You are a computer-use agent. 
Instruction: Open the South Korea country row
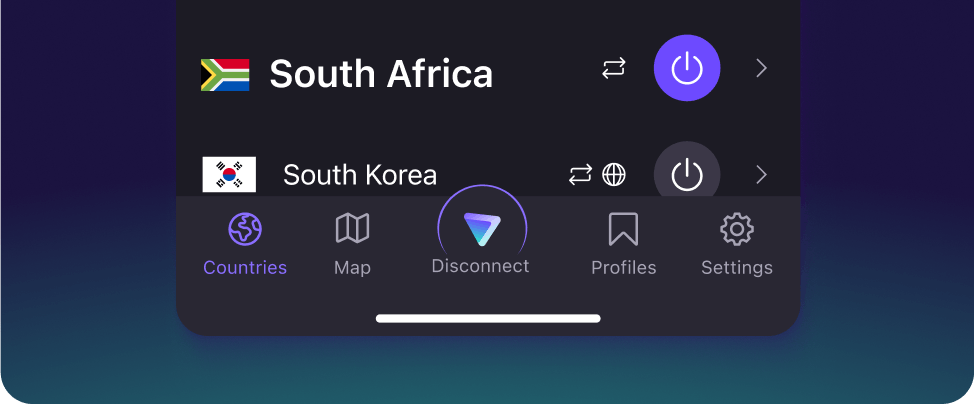click(x=360, y=175)
